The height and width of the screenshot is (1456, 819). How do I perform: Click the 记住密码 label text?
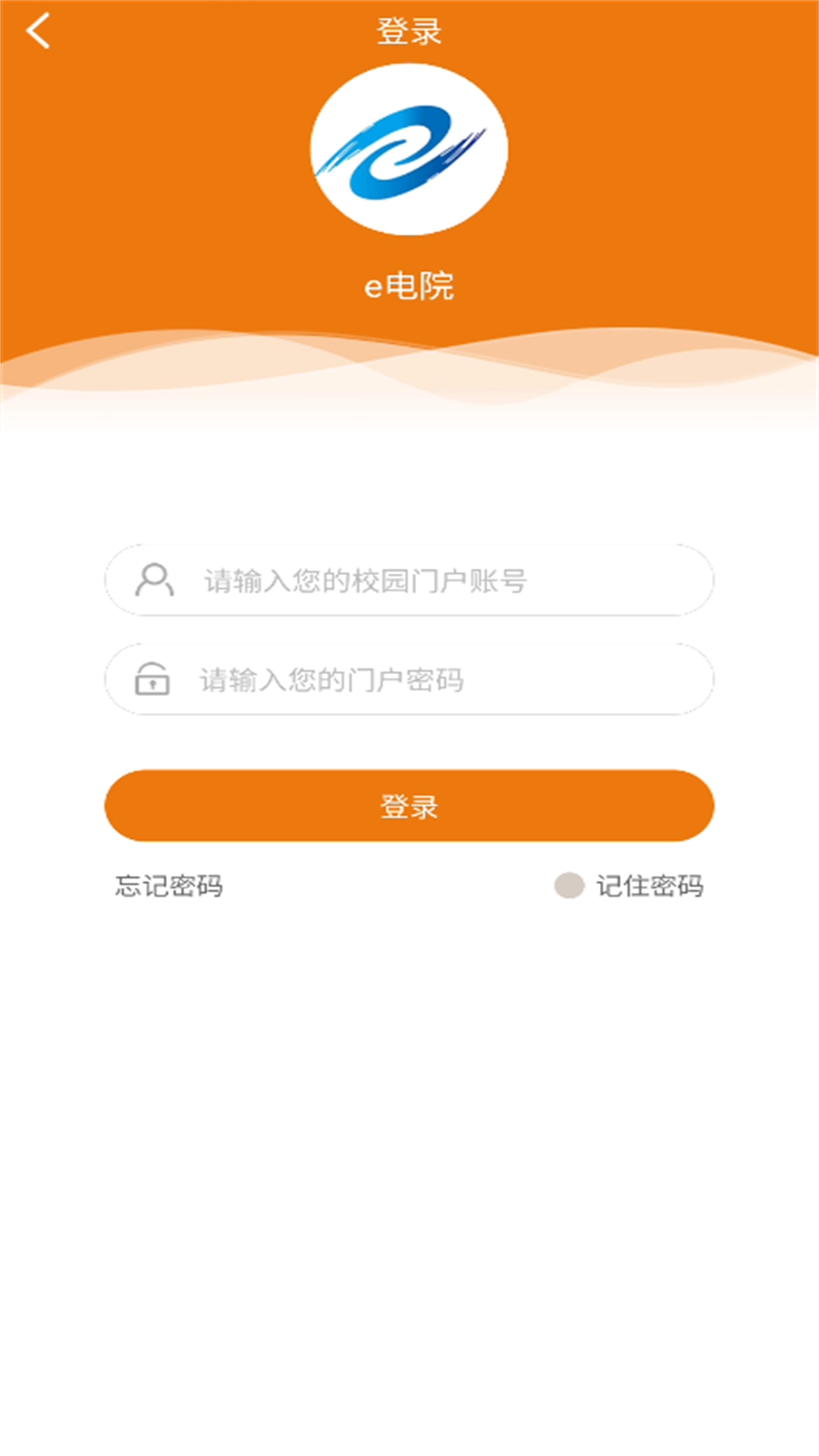(651, 885)
